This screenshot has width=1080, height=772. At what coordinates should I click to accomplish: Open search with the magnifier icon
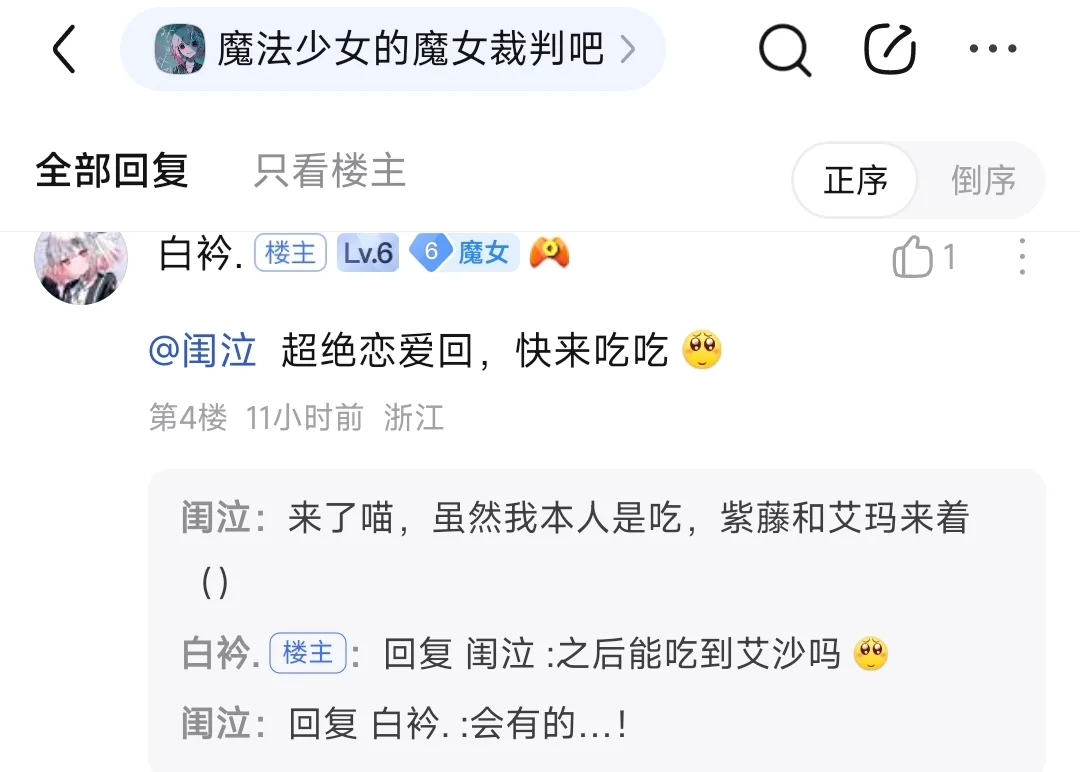784,49
